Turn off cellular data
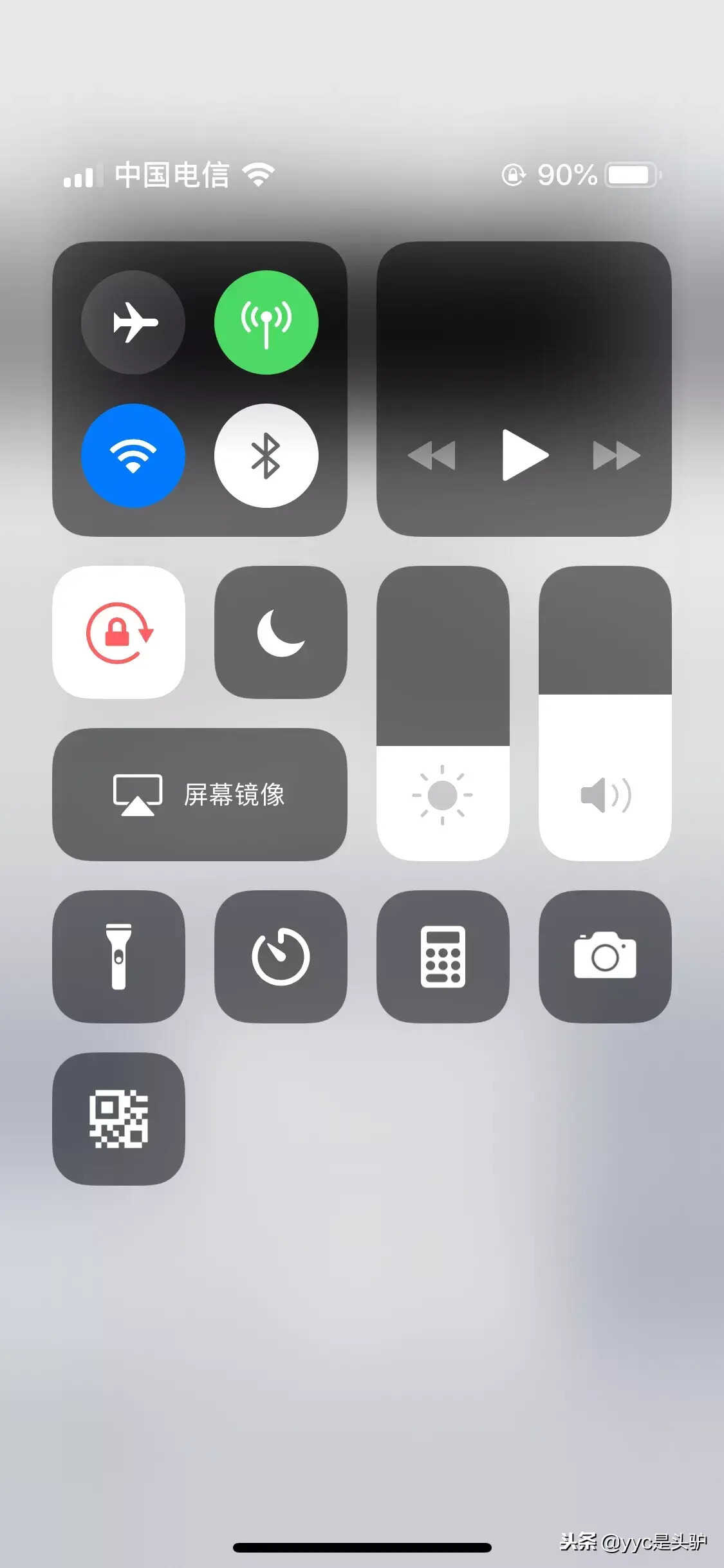This screenshot has width=724, height=1568. pos(266,322)
